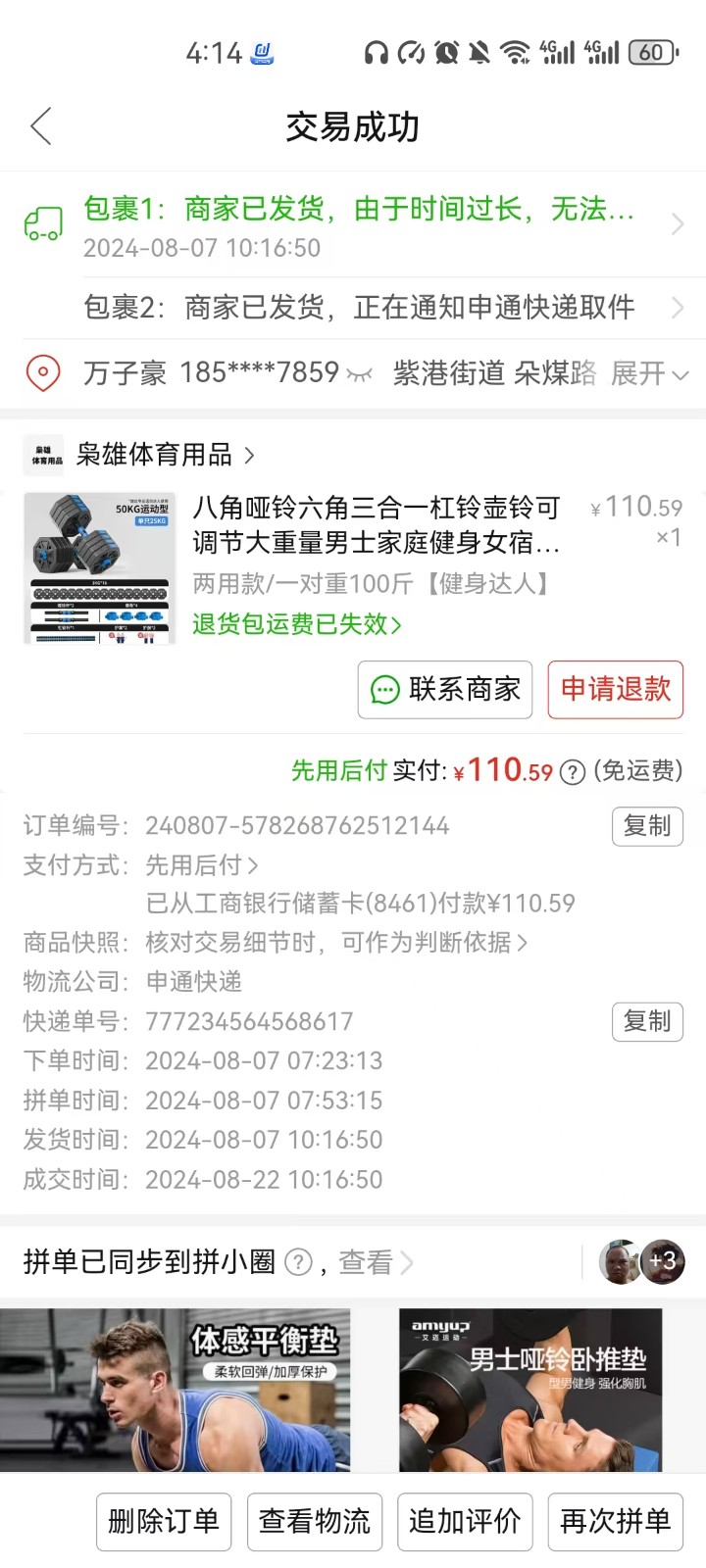The image size is (706, 1568).
Task: Reveal the hidden phone number with the eye icon
Action: tap(360, 374)
